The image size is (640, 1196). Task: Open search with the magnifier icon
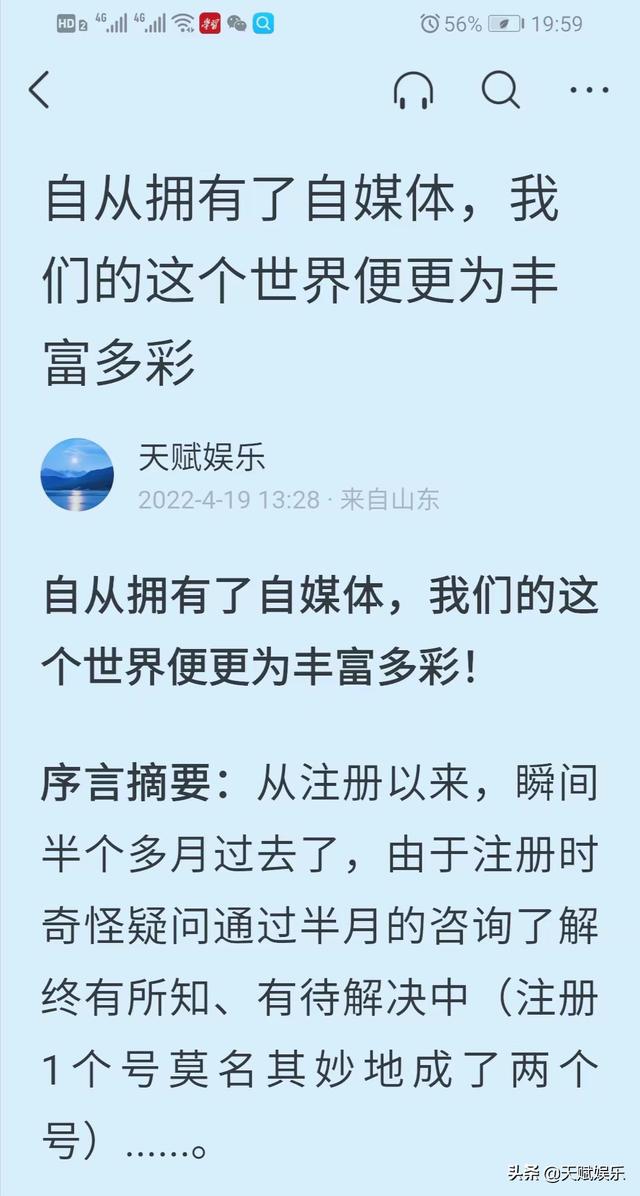[500, 90]
